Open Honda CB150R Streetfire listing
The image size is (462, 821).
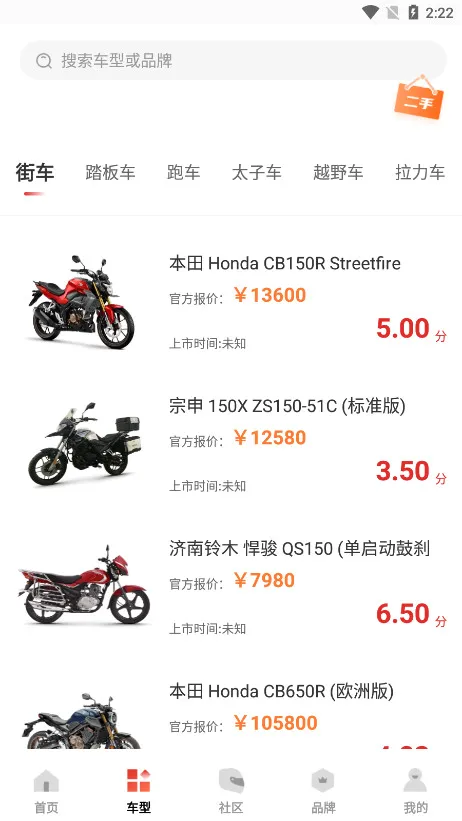pyautogui.click(x=231, y=303)
